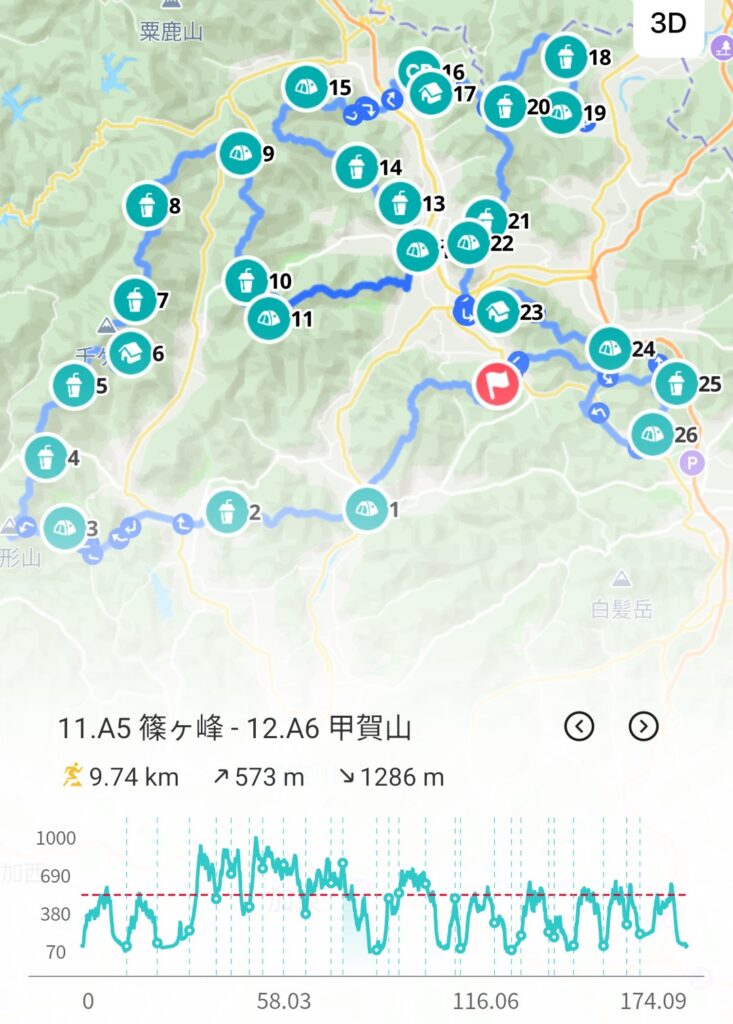Open the drink station marker numbered 8
Viewport: 733px width, 1024px height.
click(146, 207)
